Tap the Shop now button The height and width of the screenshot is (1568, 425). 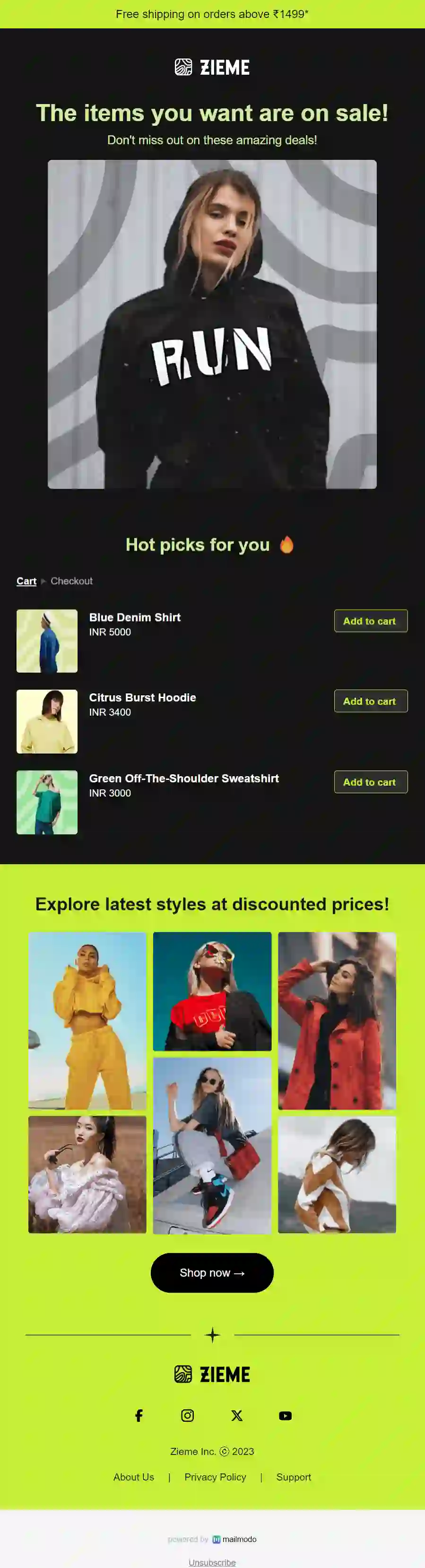212,1273
